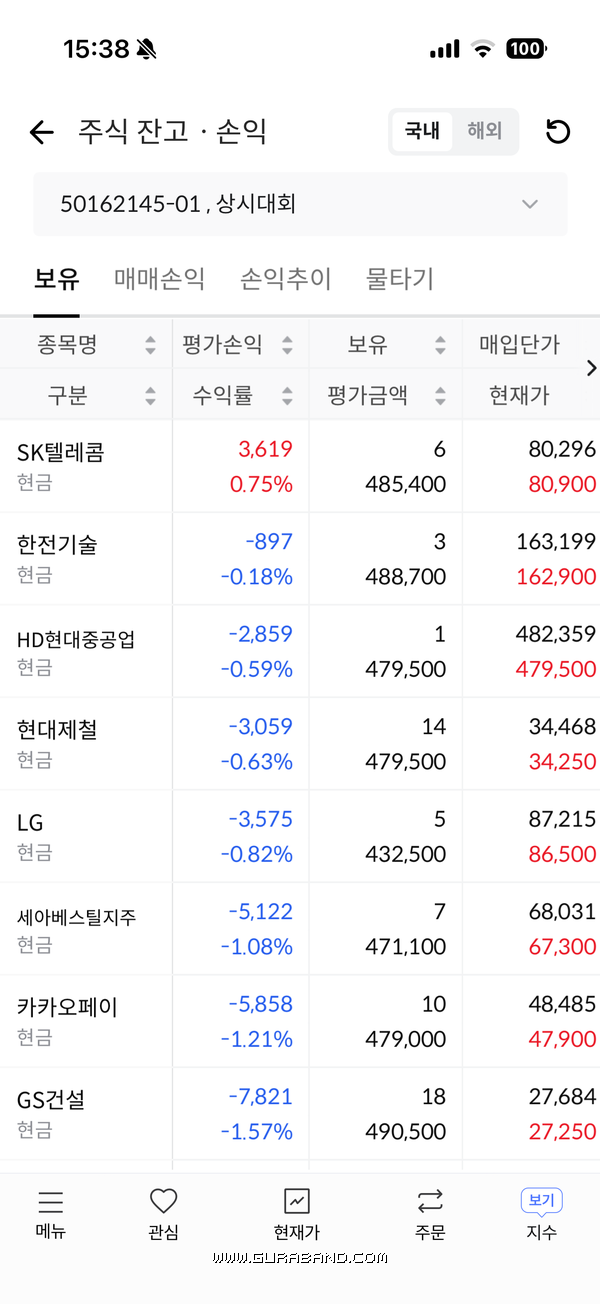This screenshot has height=1304, width=600.
Task: Refresh the stock balance data
Action: [558, 132]
